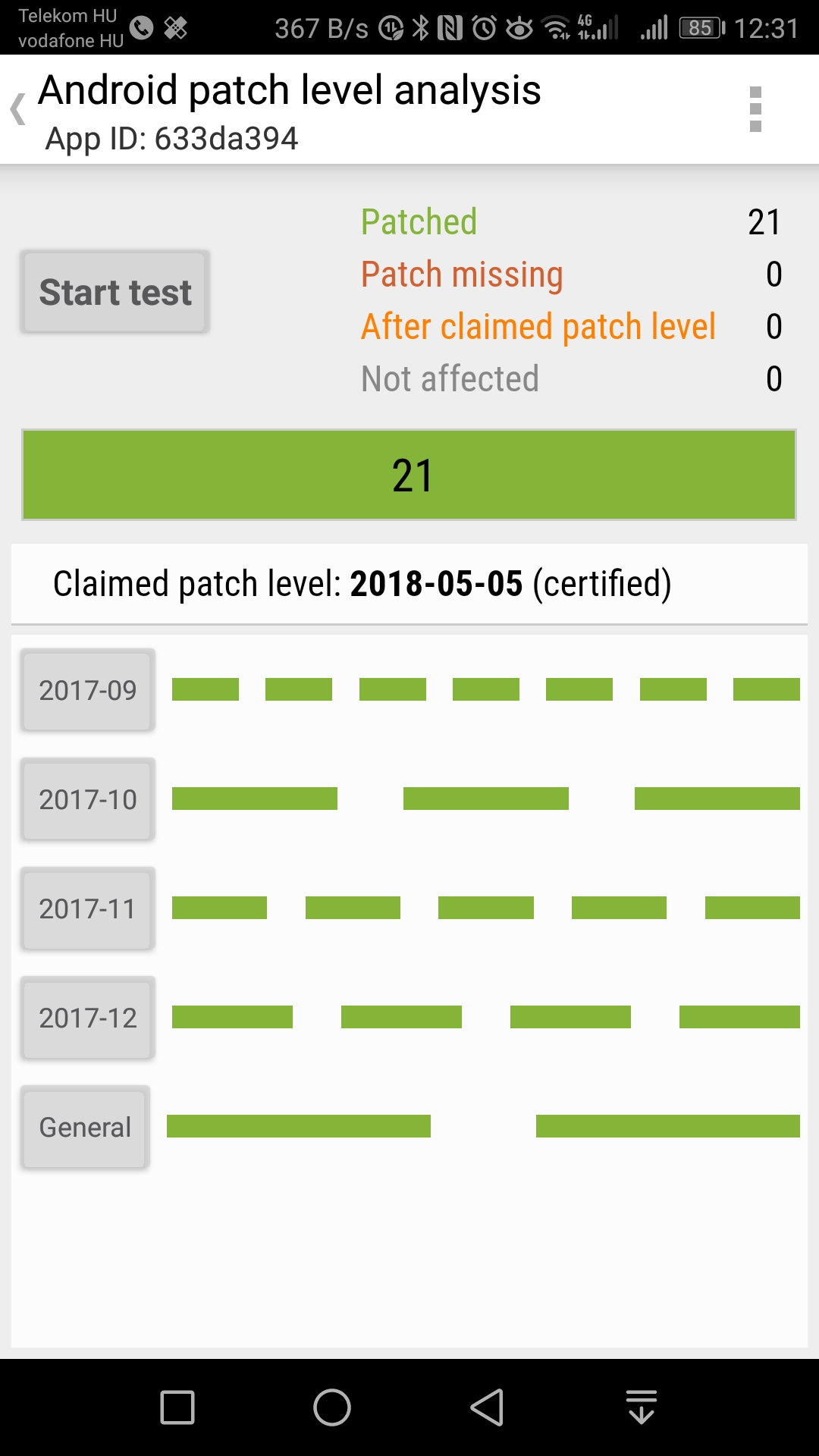819x1456 pixels.
Task: Select the 2017-11 patch month
Action: (x=88, y=908)
